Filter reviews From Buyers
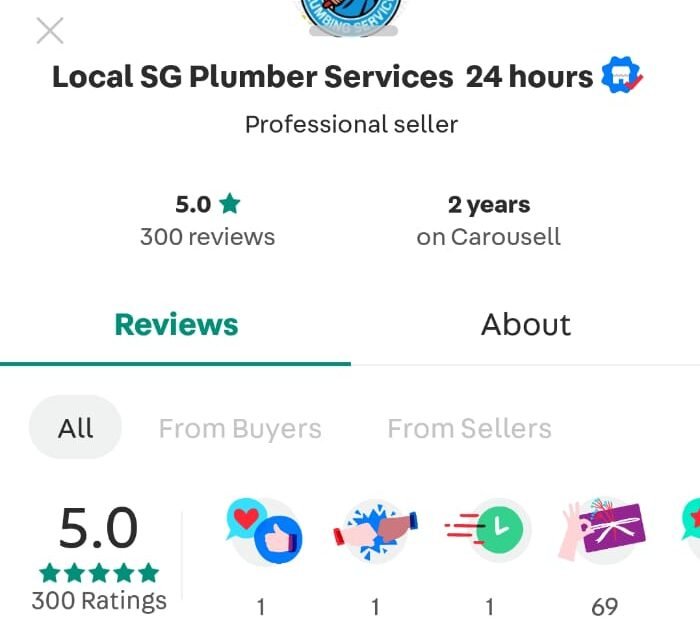Screen dimensions: 700x640 240,429
